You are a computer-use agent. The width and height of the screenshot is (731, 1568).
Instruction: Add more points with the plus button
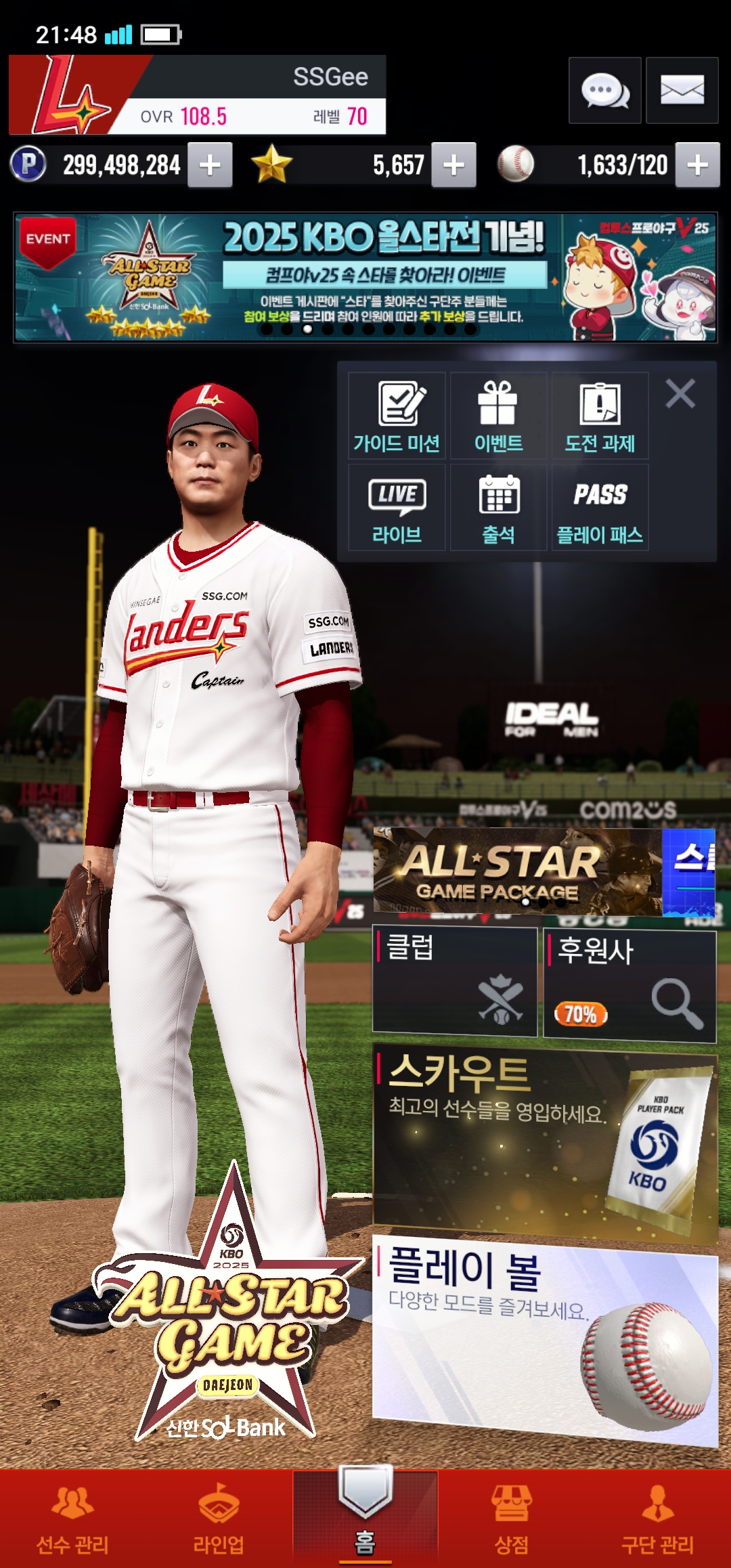click(x=210, y=165)
